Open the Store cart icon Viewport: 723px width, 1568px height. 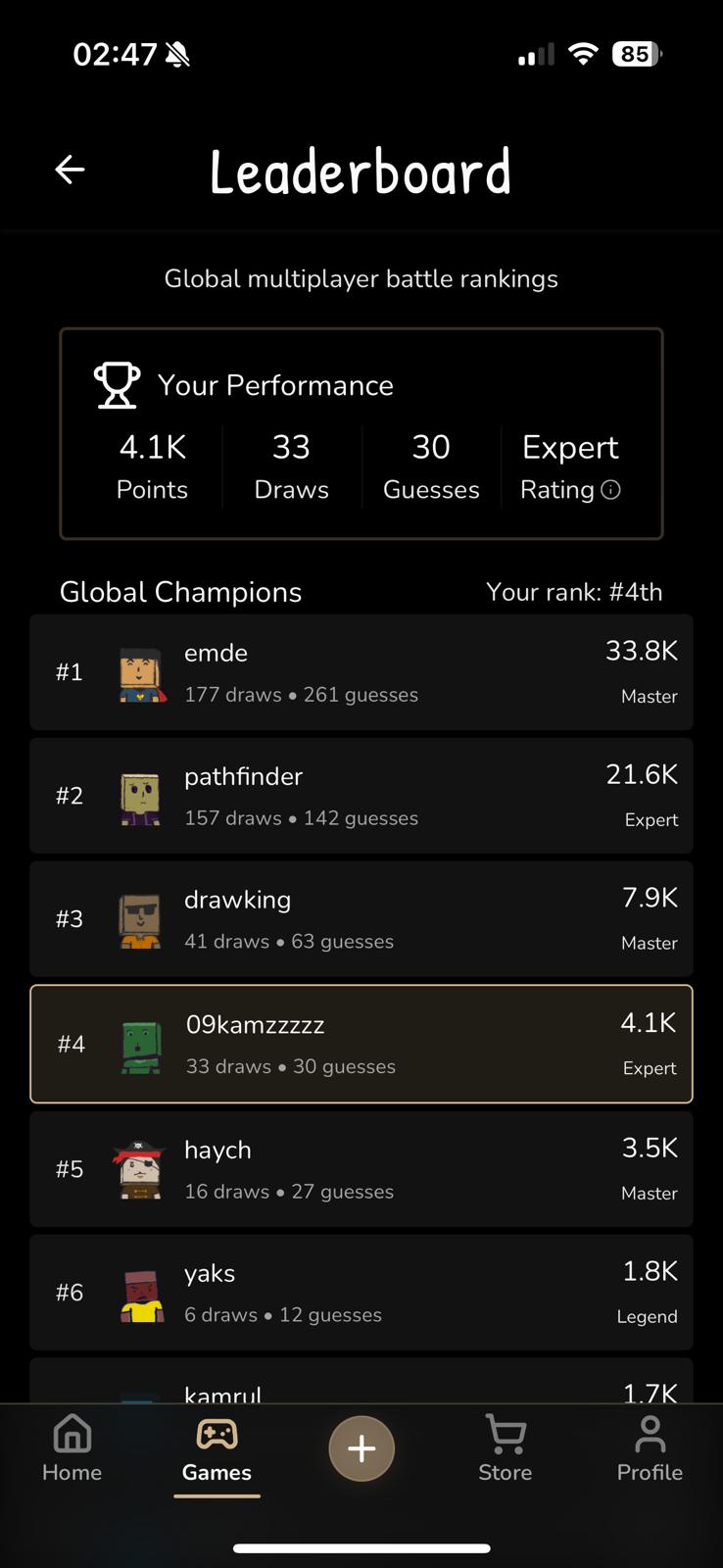[505, 1435]
